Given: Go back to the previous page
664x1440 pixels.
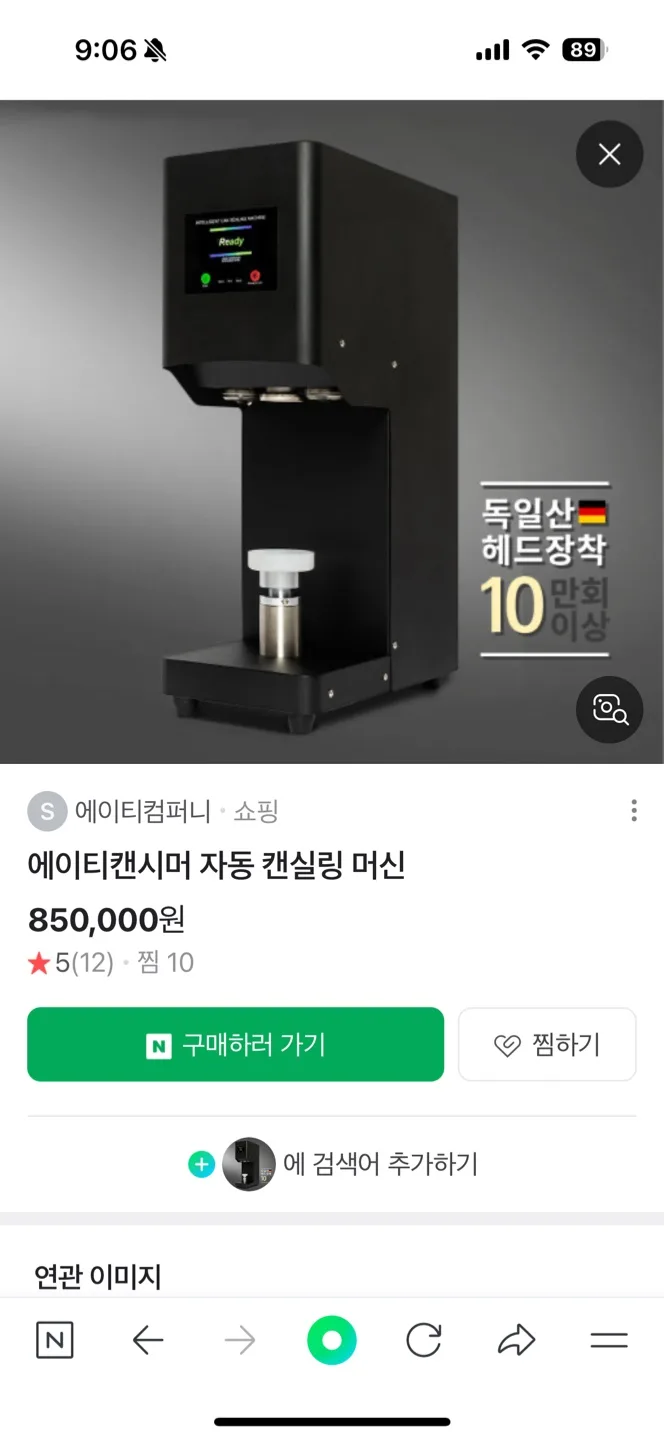Looking at the screenshot, I should tap(148, 1340).
